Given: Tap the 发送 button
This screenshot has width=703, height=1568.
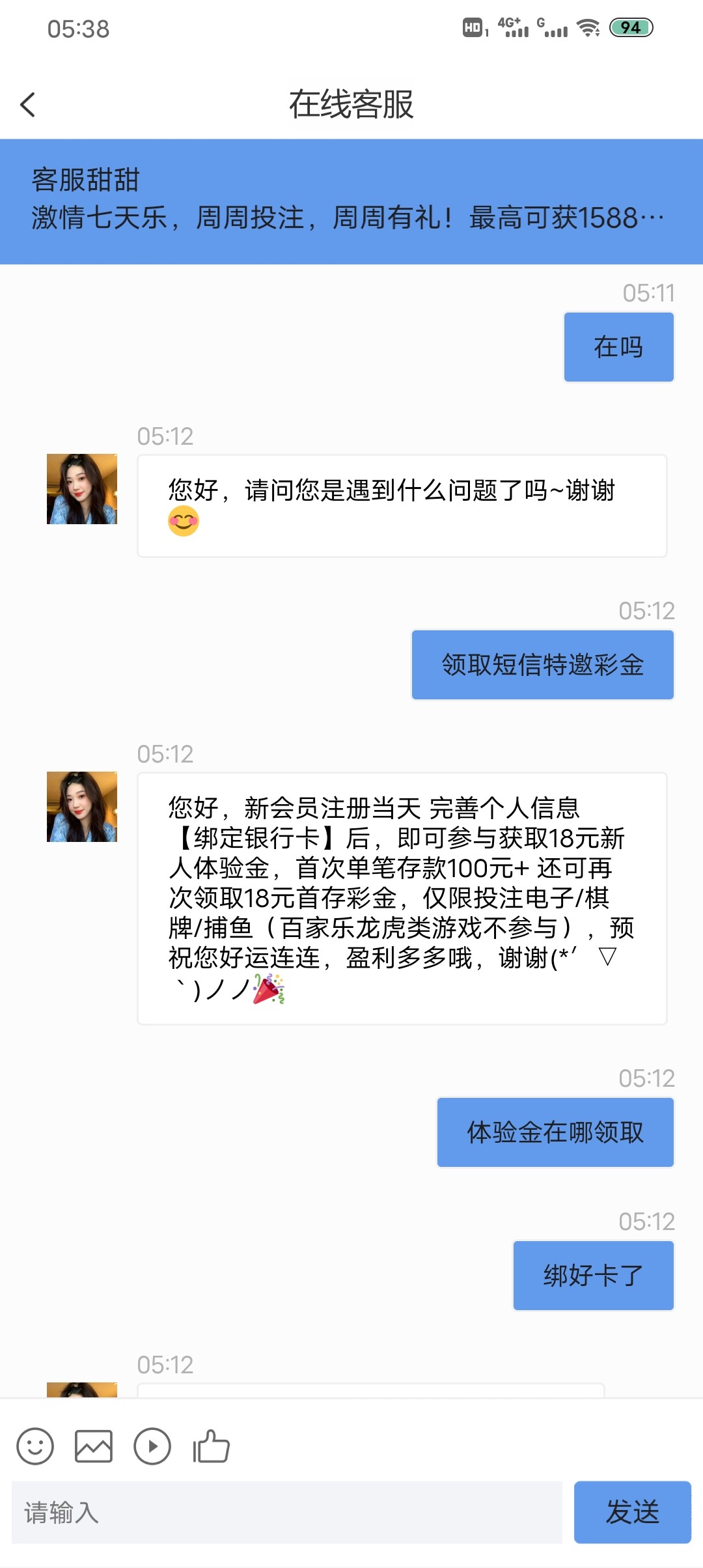Looking at the screenshot, I should tap(632, 1512).
